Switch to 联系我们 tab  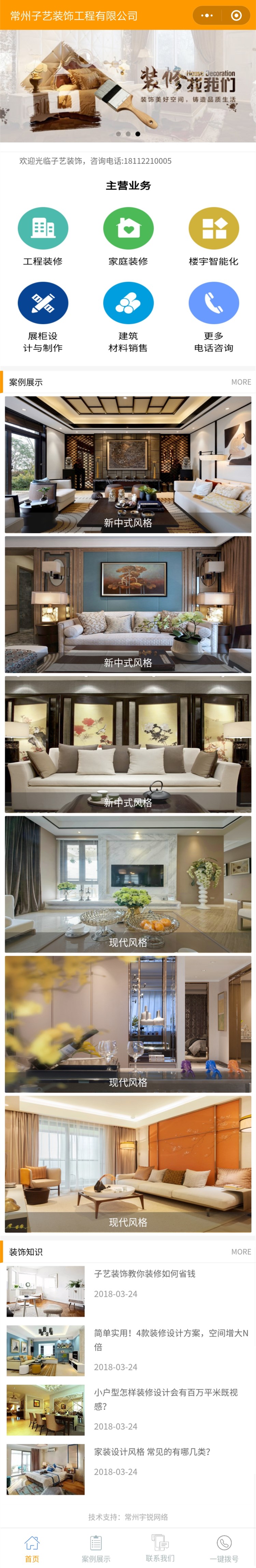[160, 1549]
